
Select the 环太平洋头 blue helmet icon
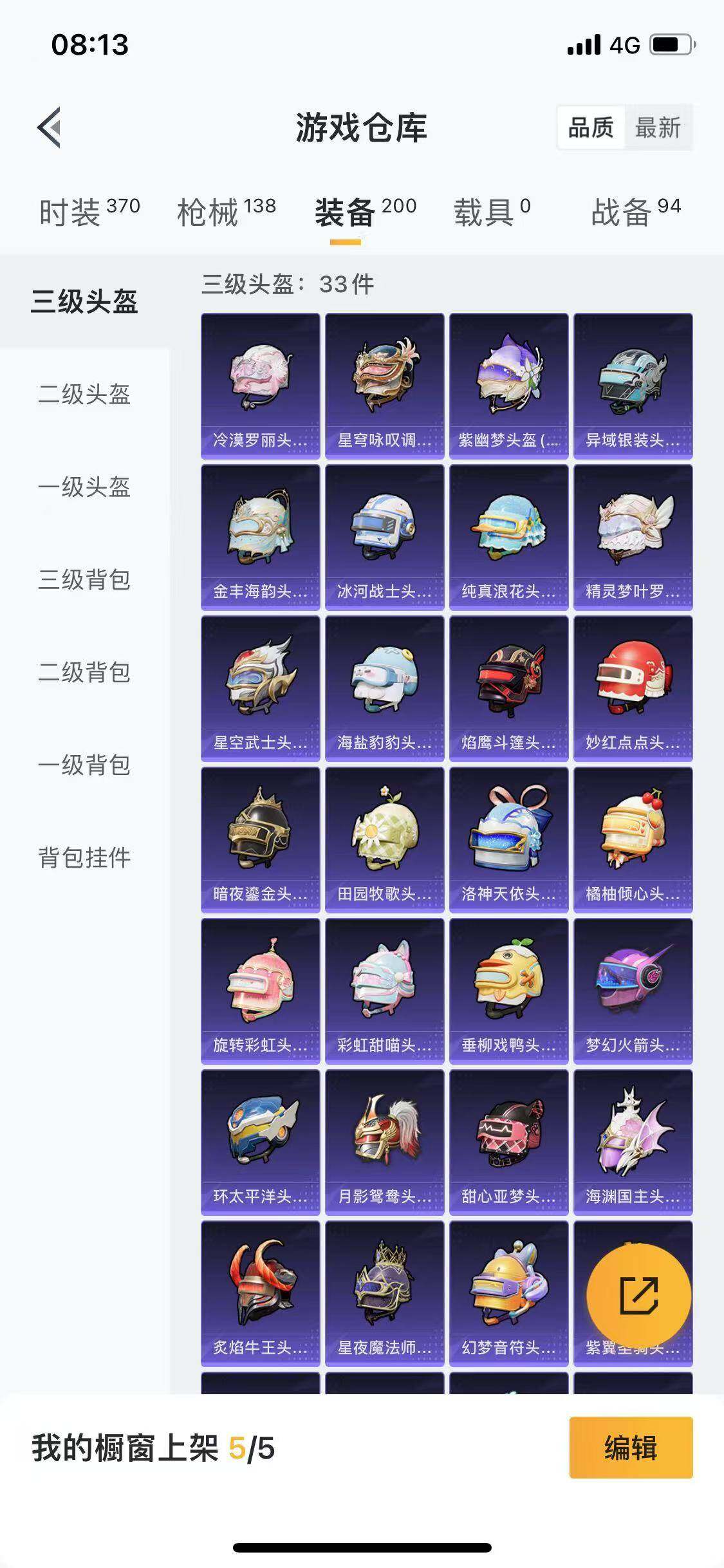[x=259, y=1133]
